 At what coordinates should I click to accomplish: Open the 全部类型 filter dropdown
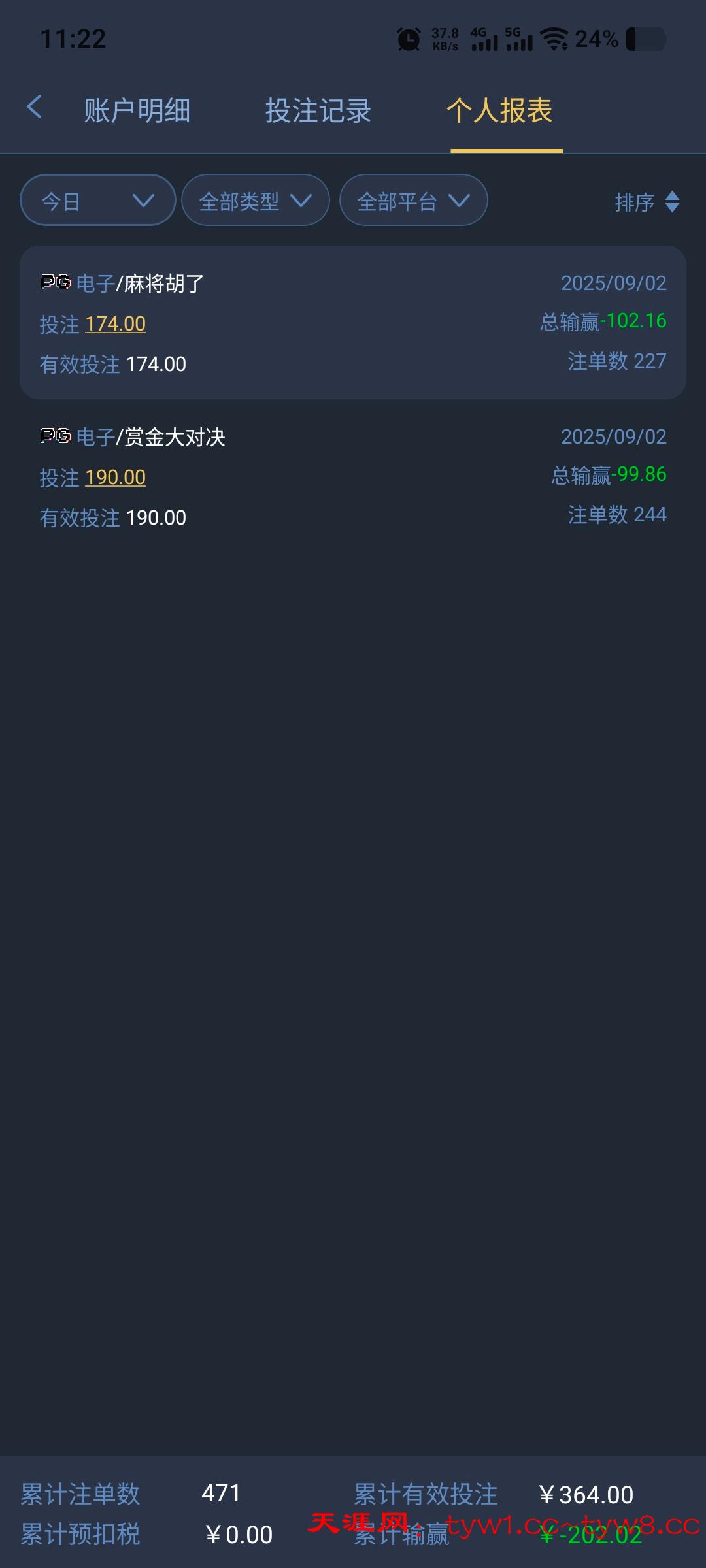point(256,201)
